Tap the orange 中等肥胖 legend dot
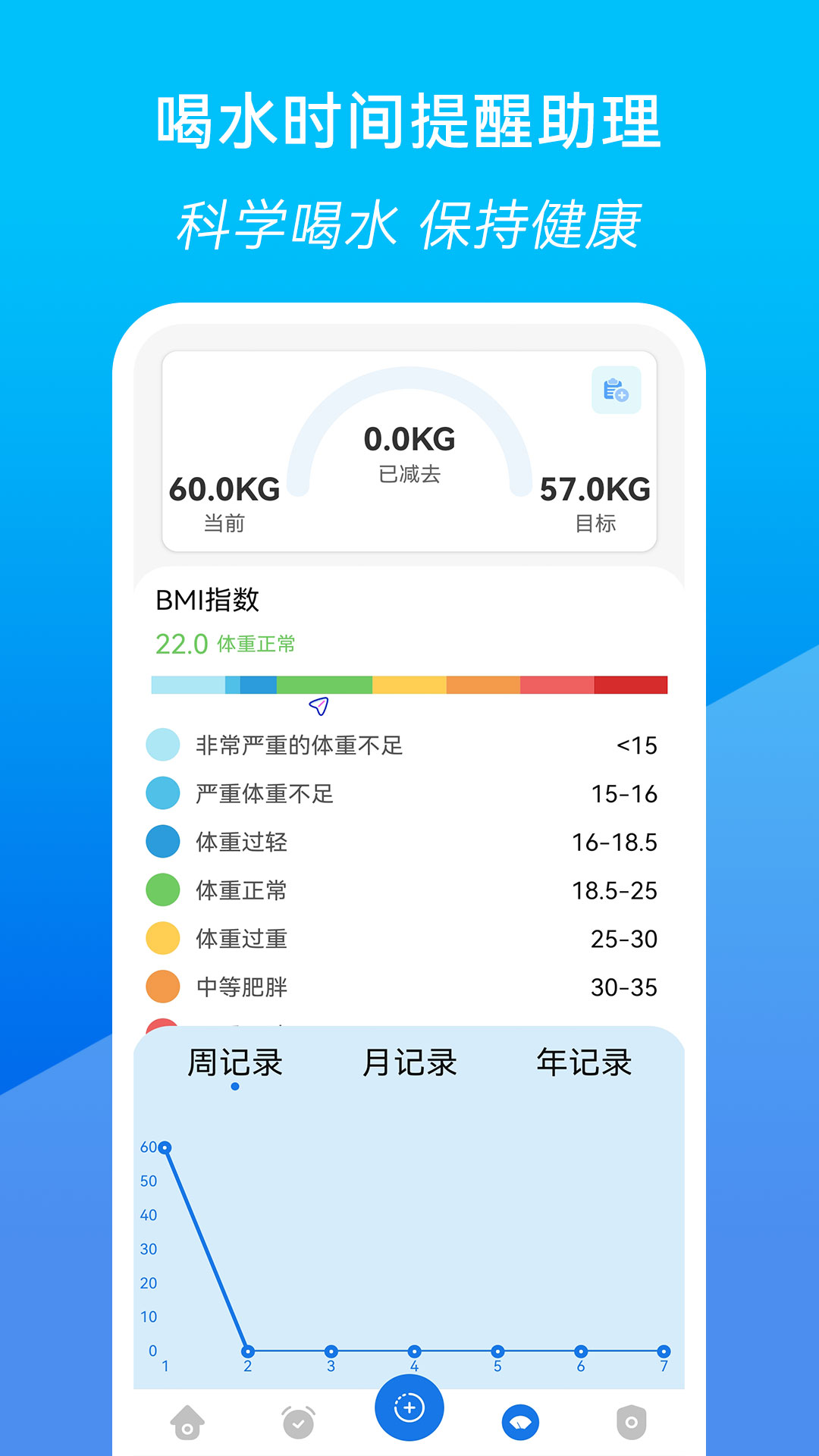Image resolution: width=819 pixels, height=1456 pixels. point(163,987)
